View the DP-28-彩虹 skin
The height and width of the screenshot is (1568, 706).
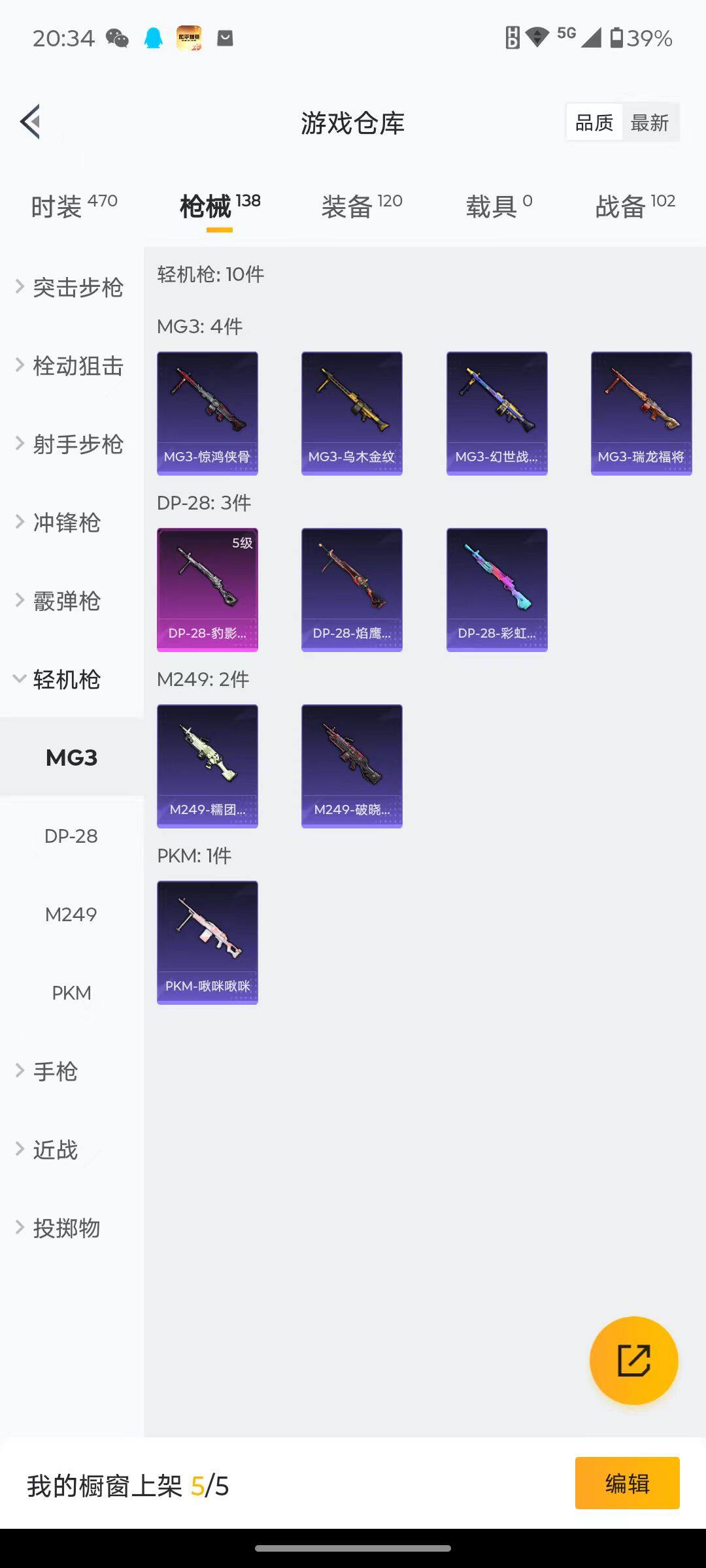[497, 589]
